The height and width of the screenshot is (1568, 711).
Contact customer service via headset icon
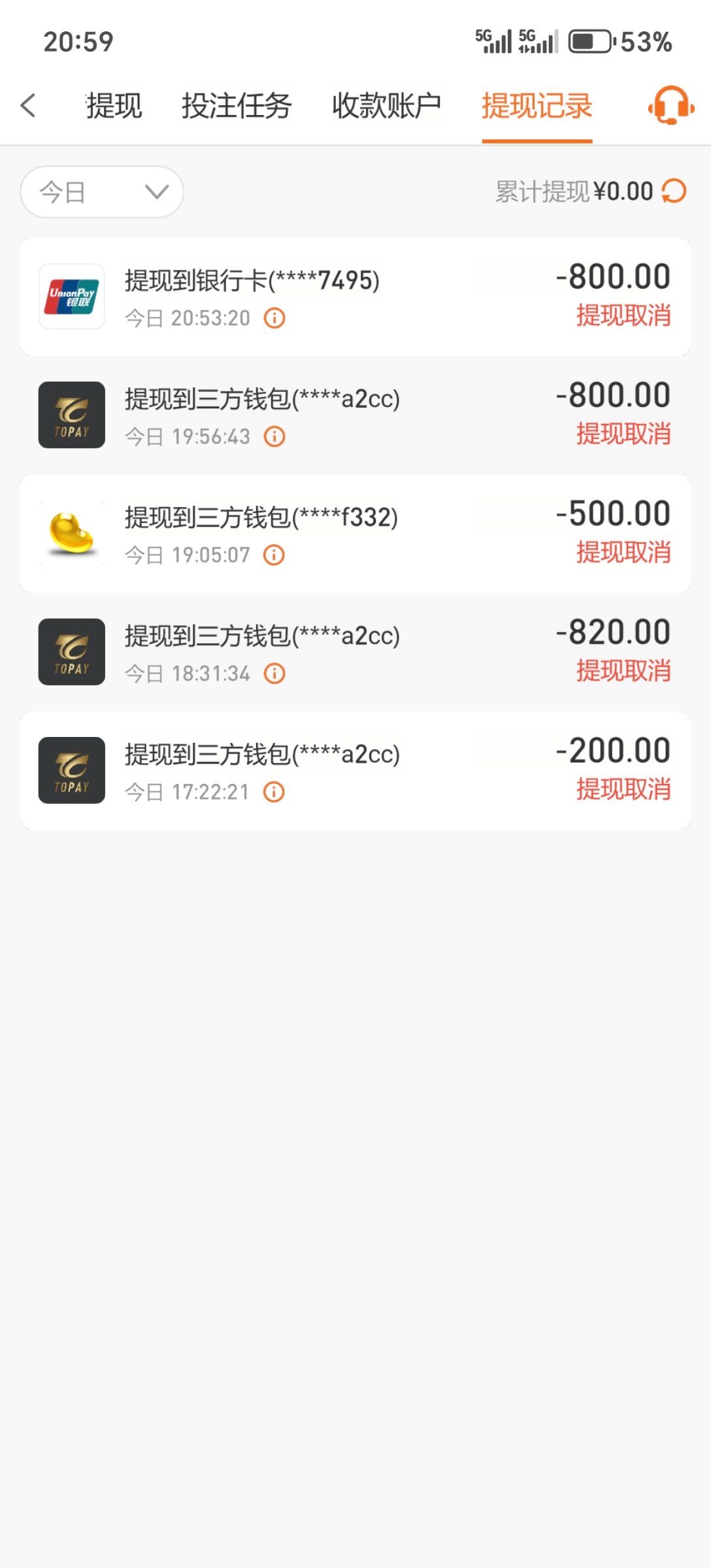670,105
